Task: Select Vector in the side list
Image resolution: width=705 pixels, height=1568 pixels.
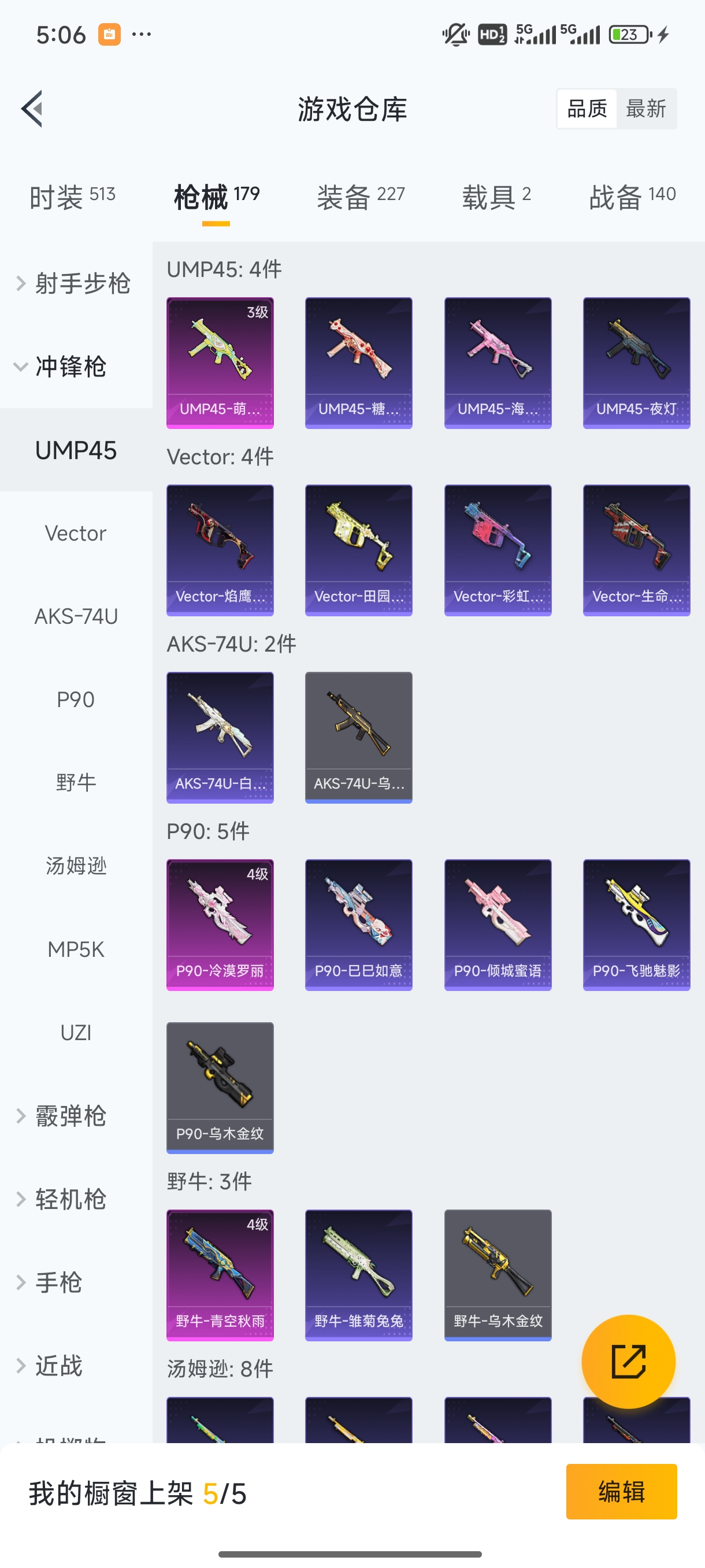Action: click(76, 533)
